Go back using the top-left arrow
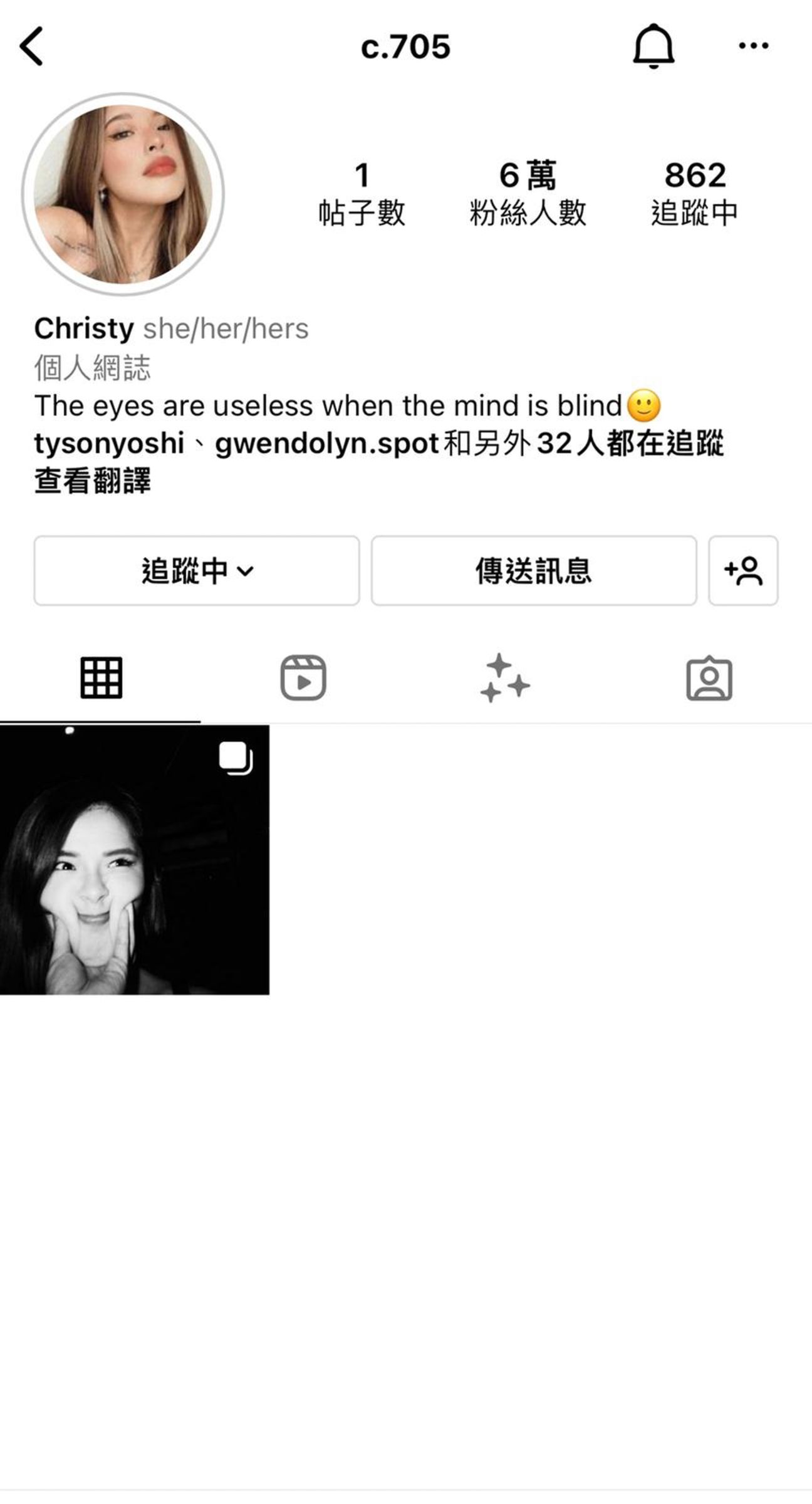Screen dimensions: 812x1504 click(31, 46)
